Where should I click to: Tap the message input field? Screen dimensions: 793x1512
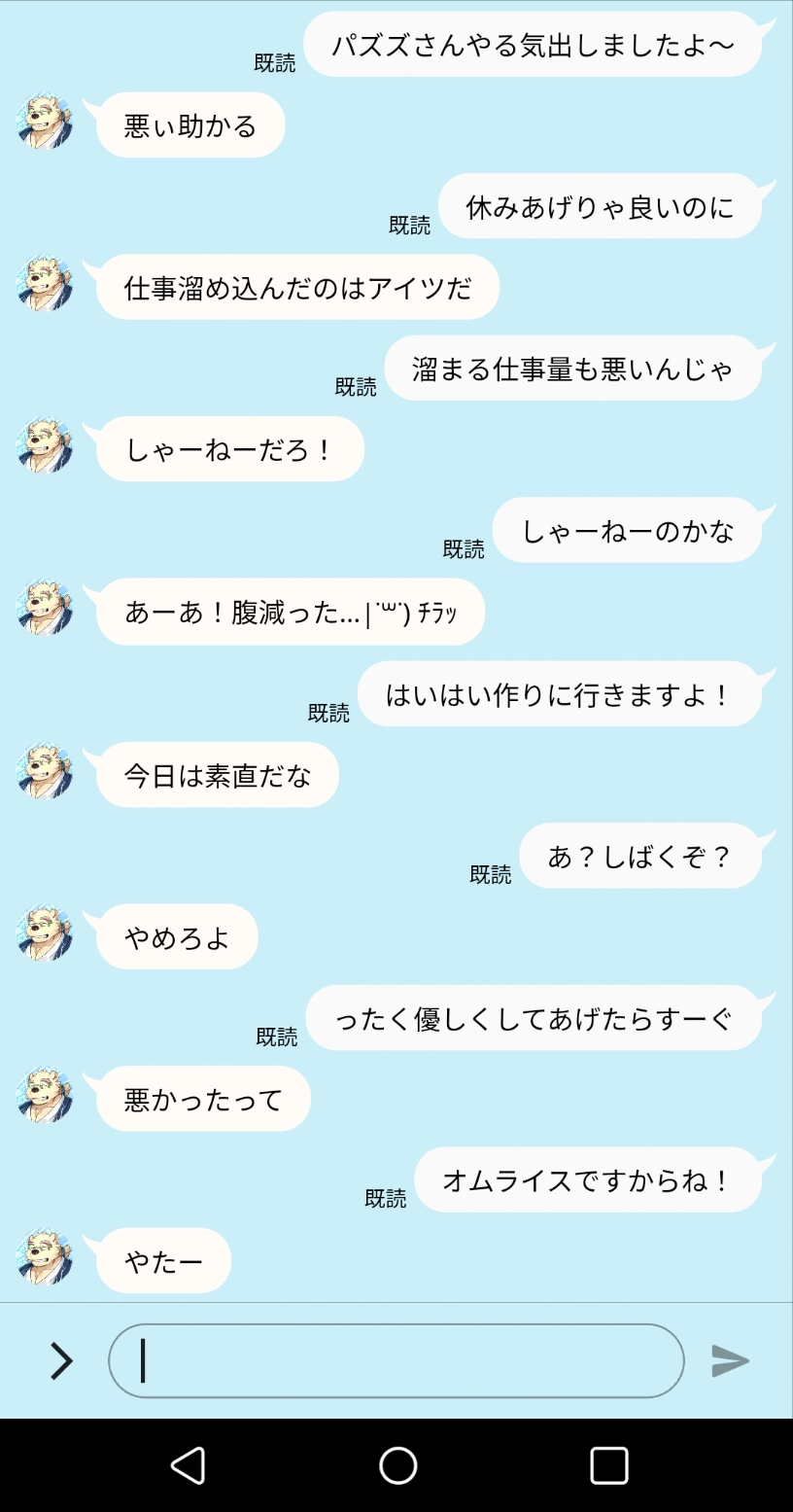396,1360
